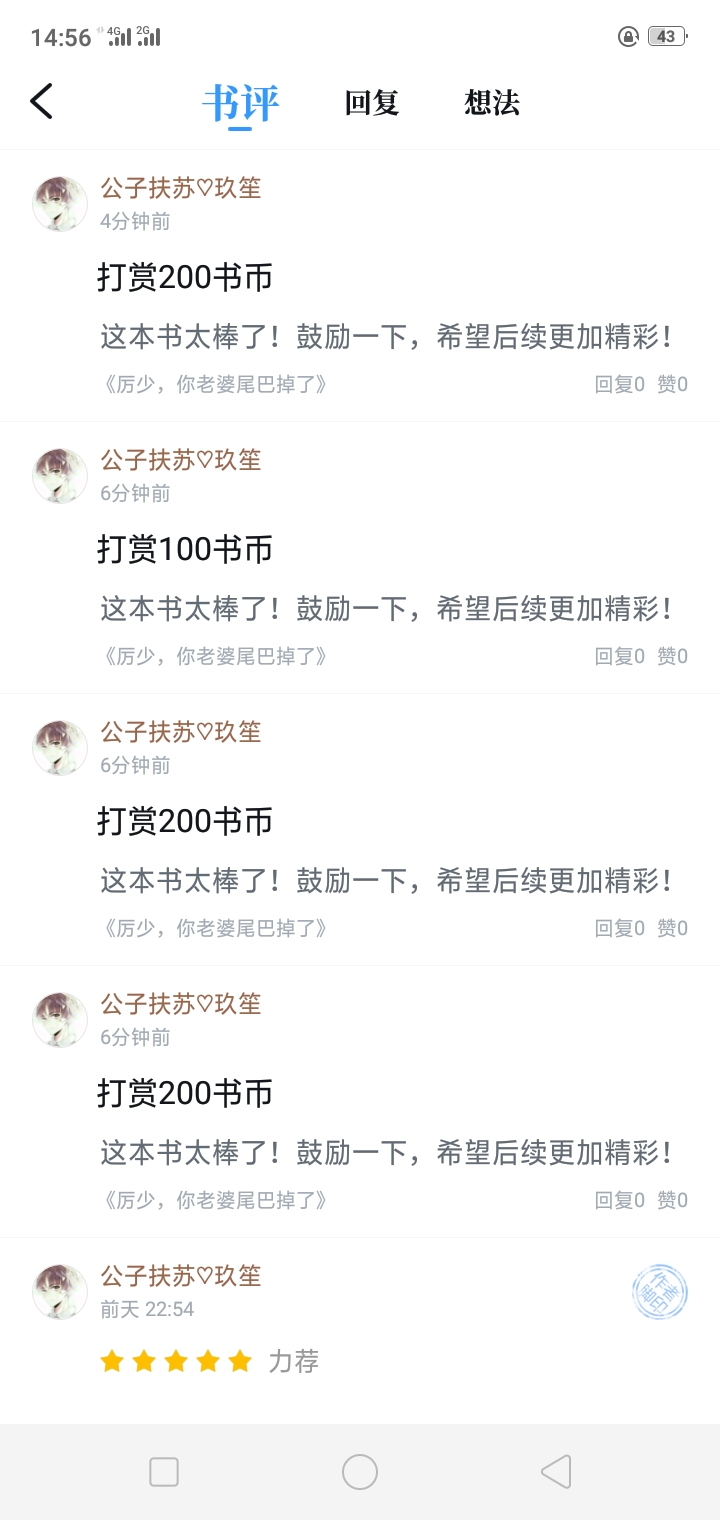
Task: Switch to the 回复 tab
Action: (372, 103)
